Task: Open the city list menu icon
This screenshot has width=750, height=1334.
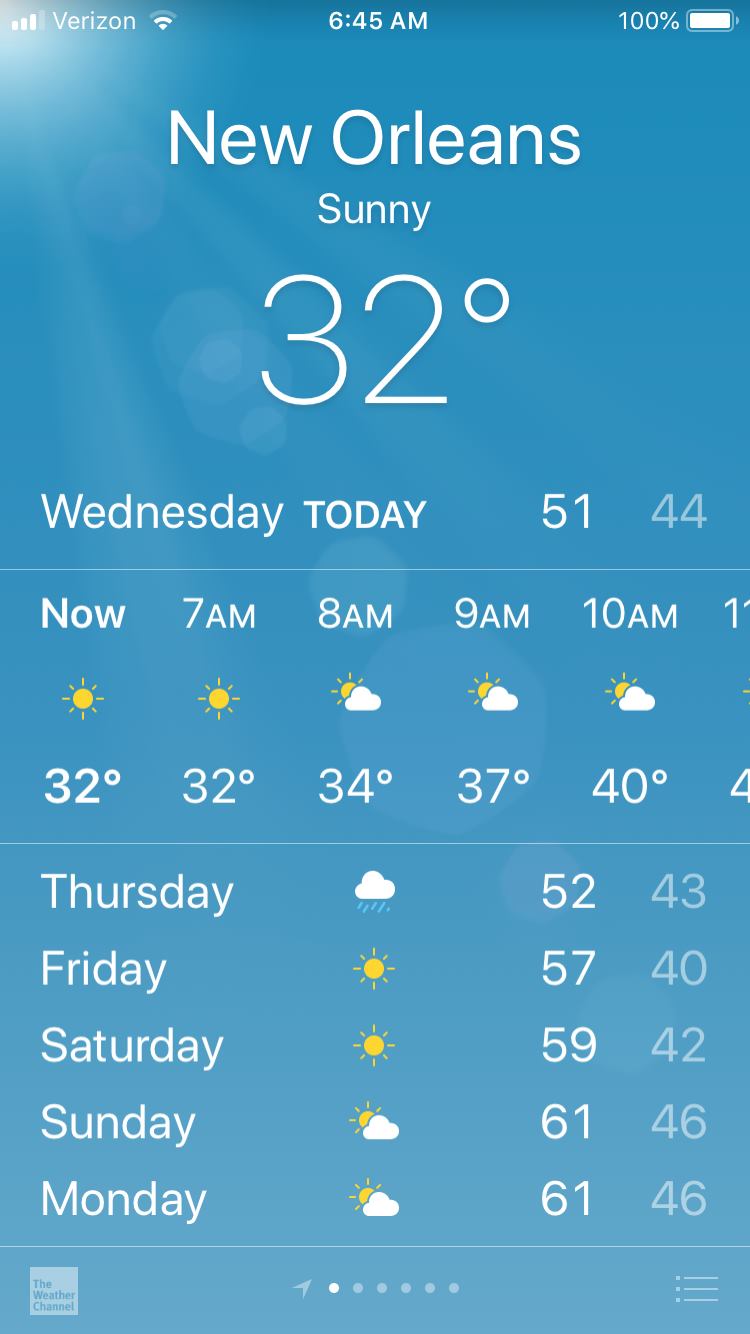Action: (x=697, y=1289)
